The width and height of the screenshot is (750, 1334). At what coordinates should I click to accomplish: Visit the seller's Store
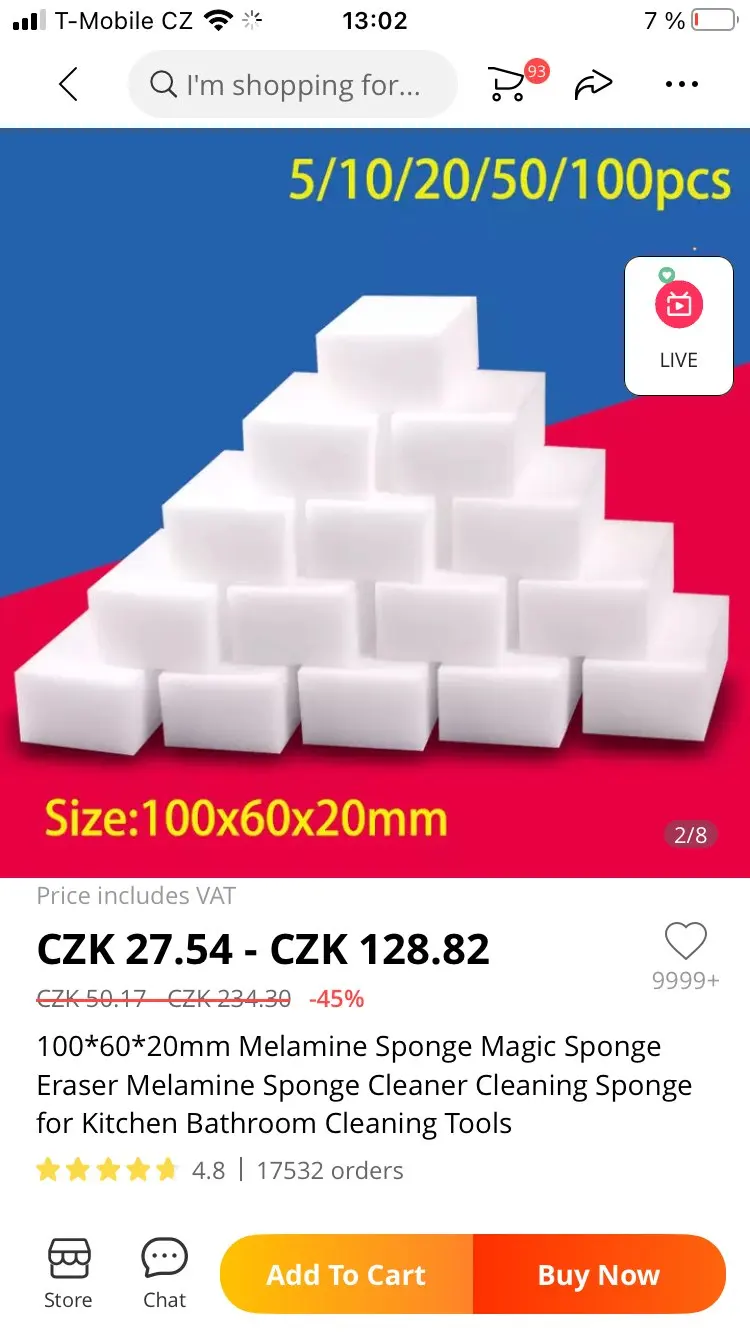tap(68, 1273)
